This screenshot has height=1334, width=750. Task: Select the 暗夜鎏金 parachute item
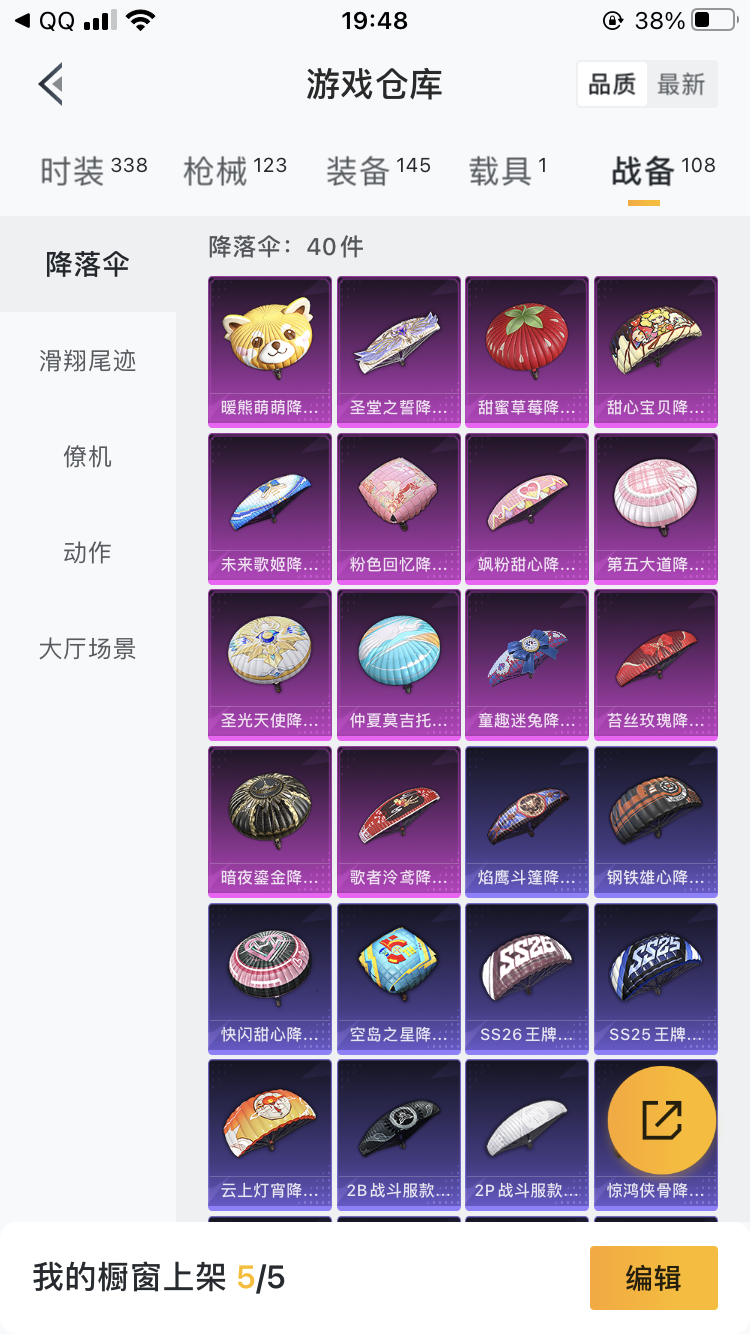tap(270, 822)
